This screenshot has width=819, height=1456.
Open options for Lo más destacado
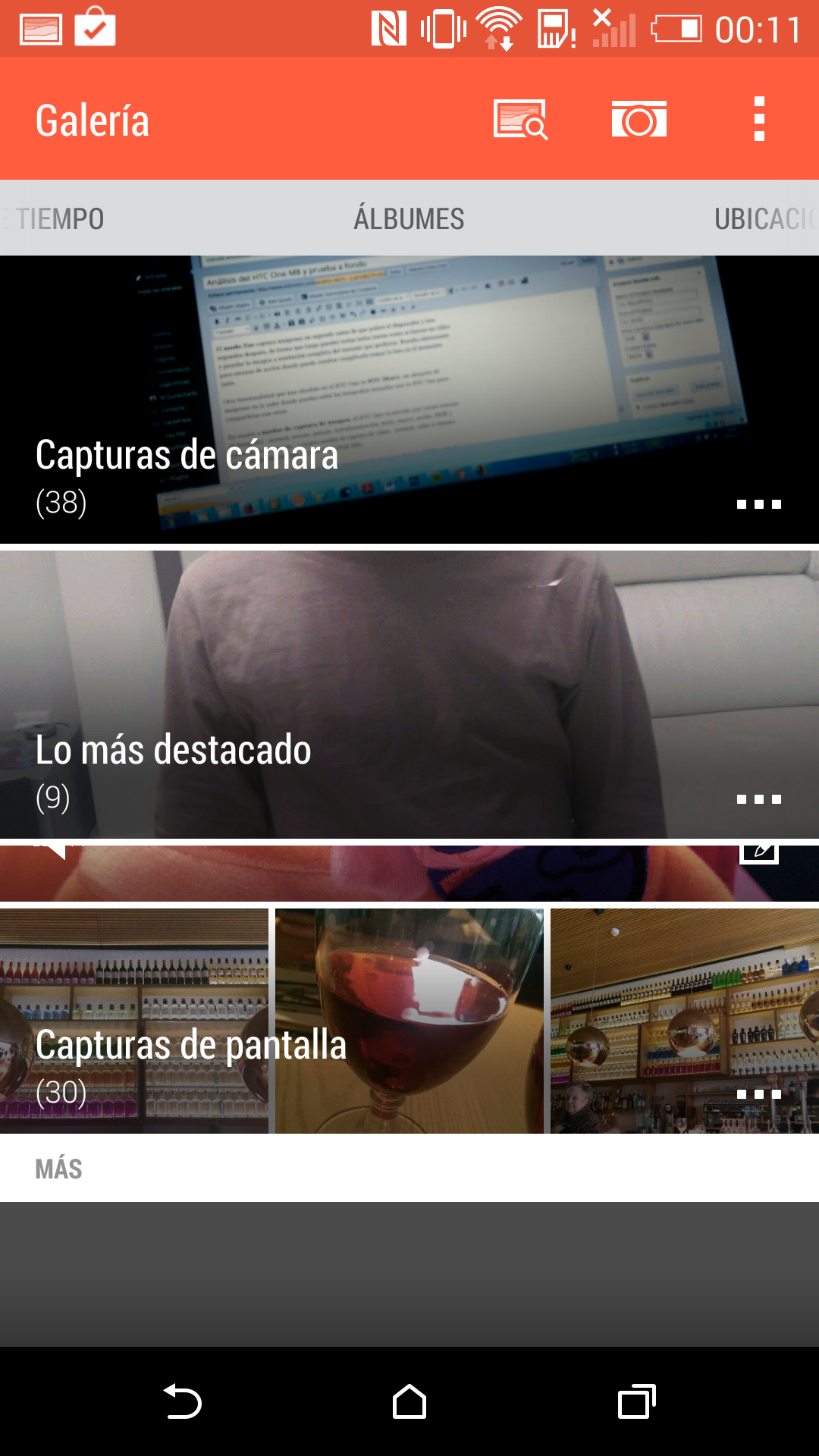(758, 799)
